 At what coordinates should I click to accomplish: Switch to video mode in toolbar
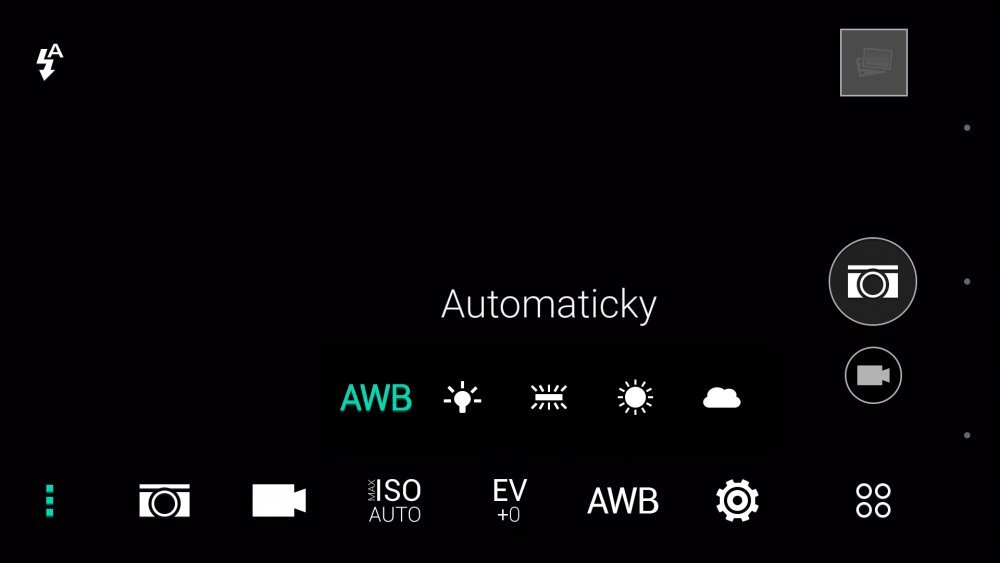point(278,500)
